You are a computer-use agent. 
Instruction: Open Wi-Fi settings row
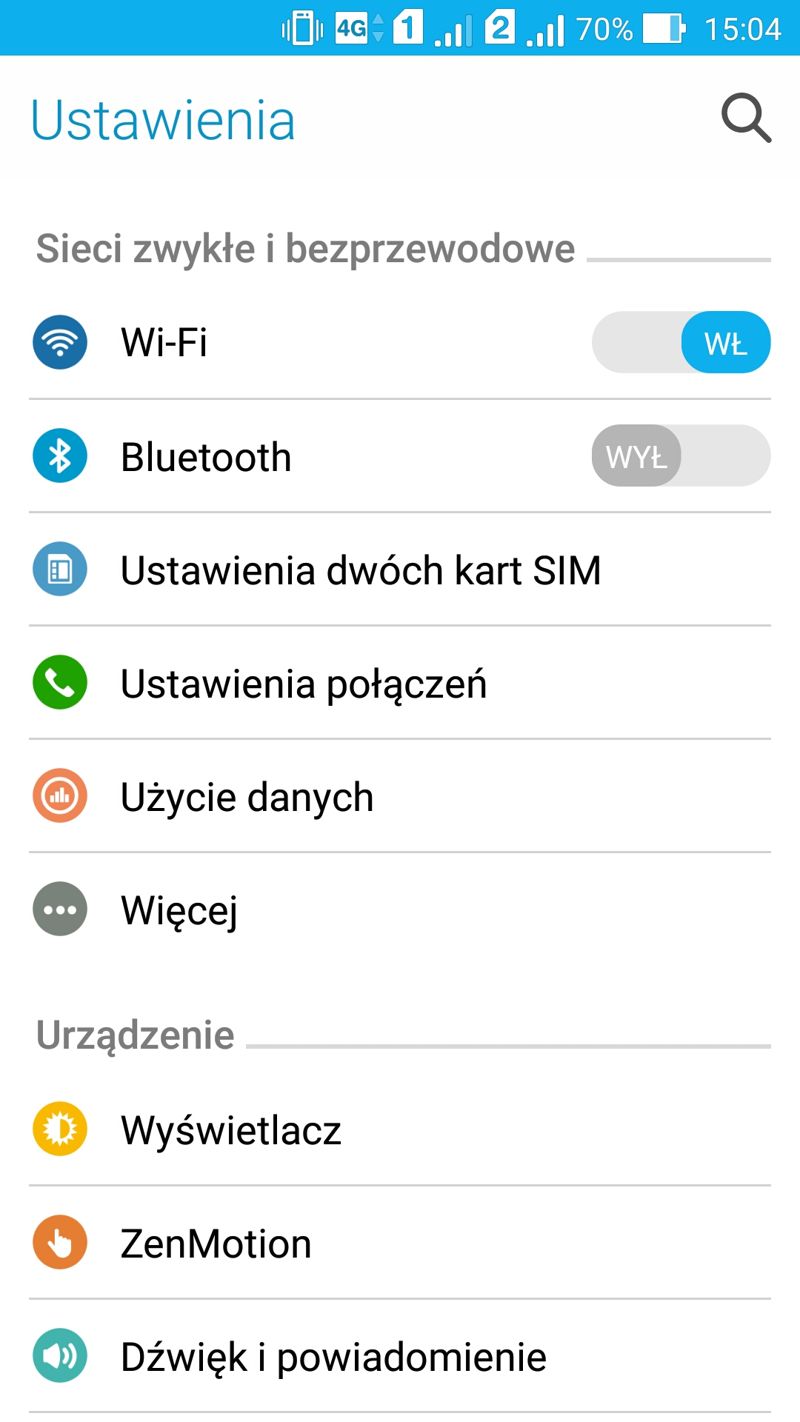[x=400, y=343]
